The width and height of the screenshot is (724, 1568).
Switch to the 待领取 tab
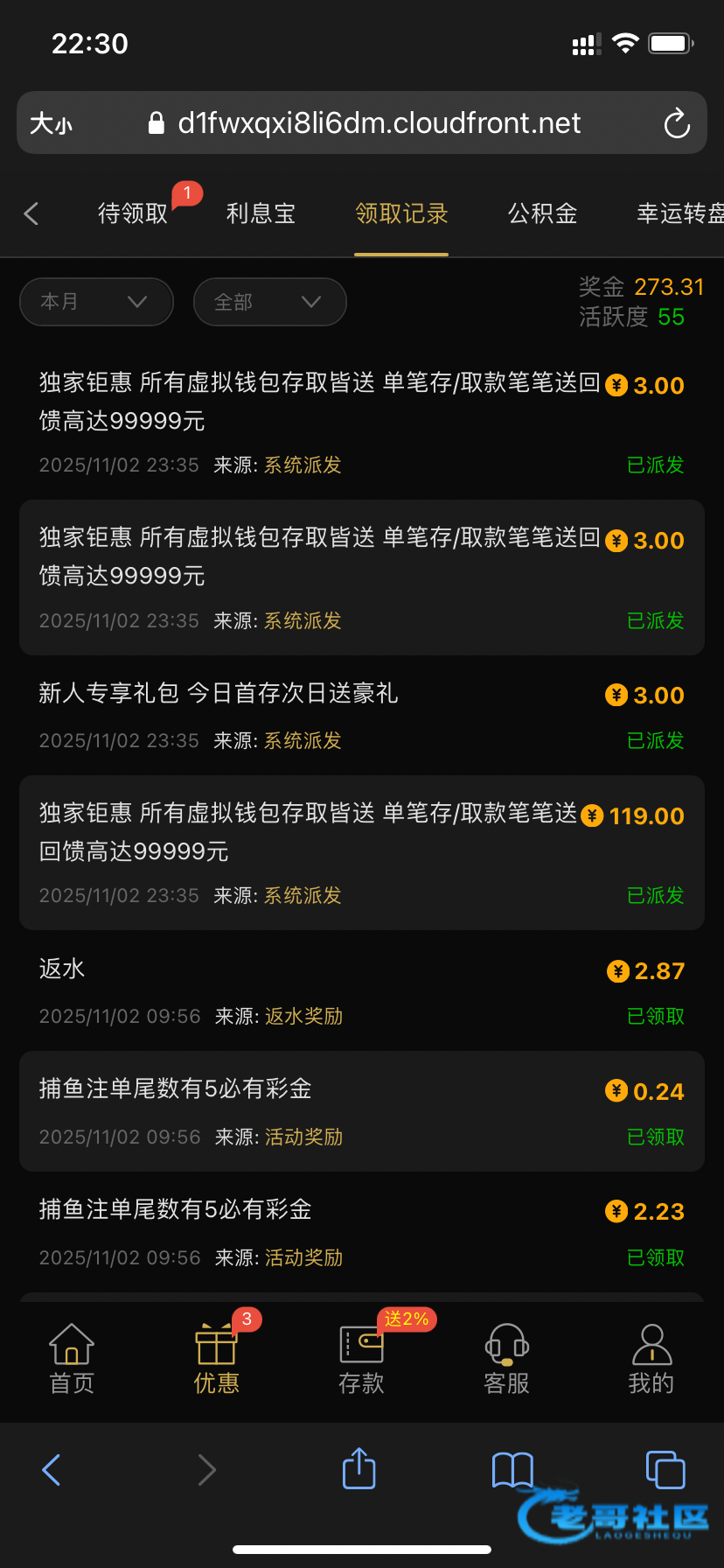[x=133, y=213]
